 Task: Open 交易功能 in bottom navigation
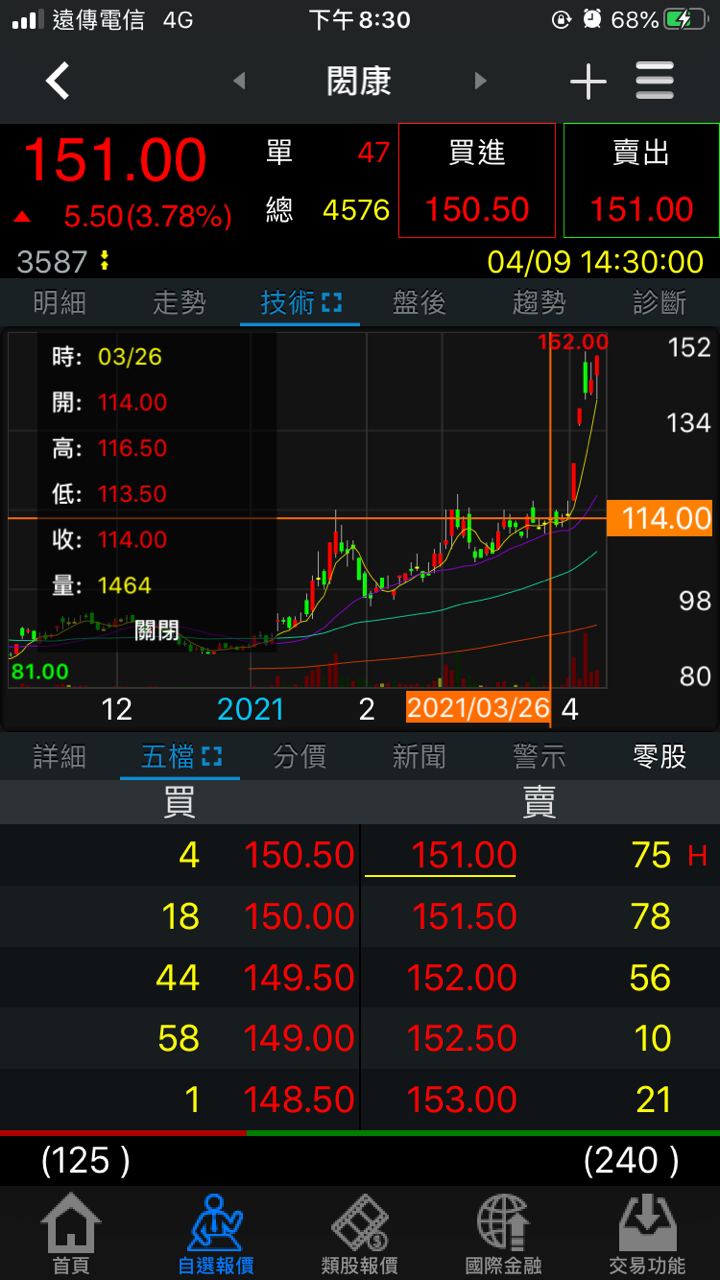648,1235
